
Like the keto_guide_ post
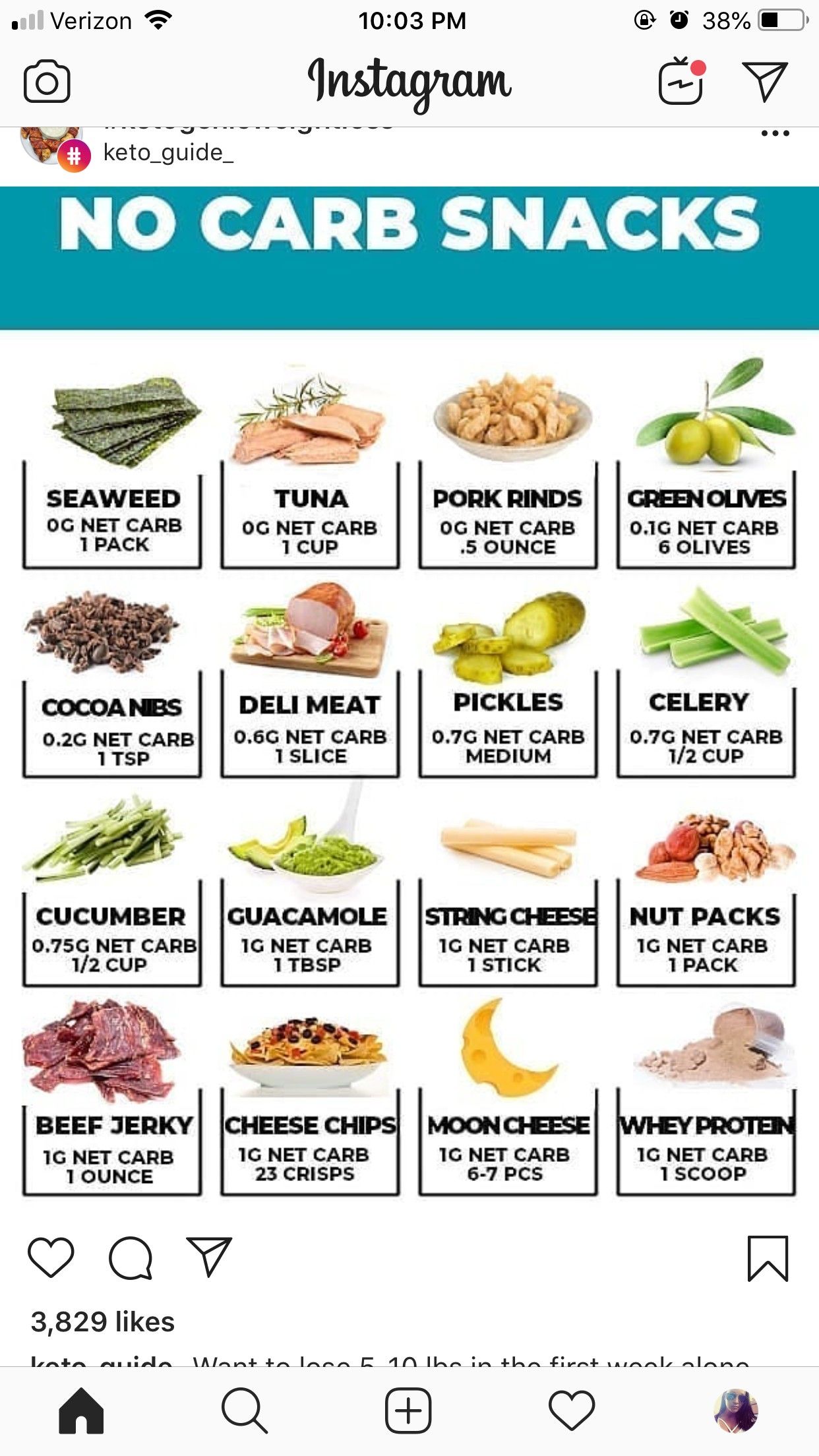coord(51,1257)
